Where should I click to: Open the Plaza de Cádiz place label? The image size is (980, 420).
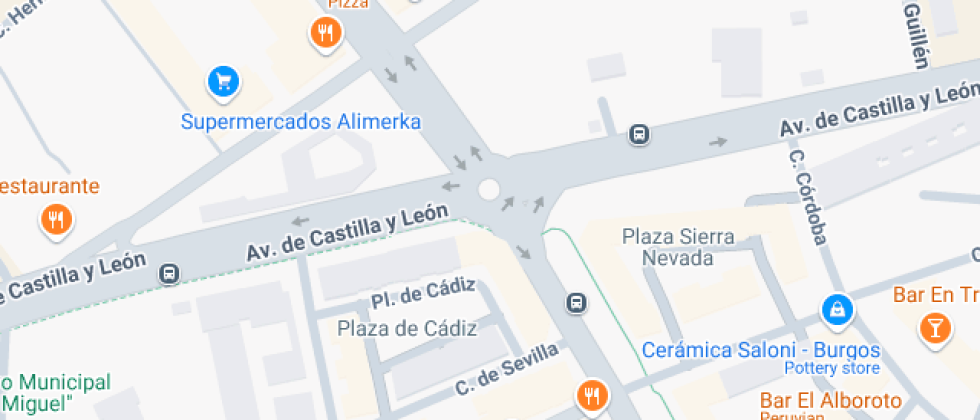408,328
